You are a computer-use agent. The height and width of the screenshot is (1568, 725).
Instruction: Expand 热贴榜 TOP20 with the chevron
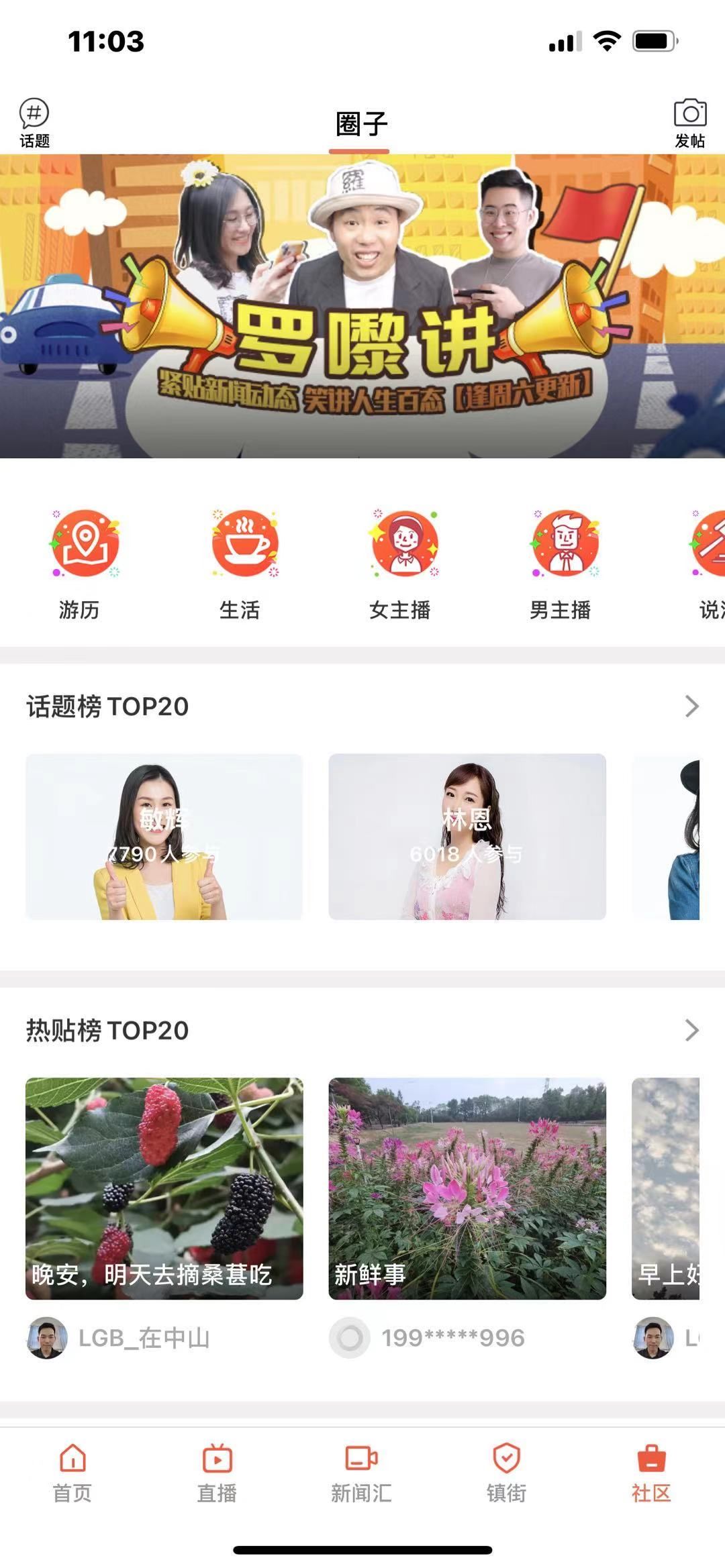pyautogui.click(x=691, y=1030)
